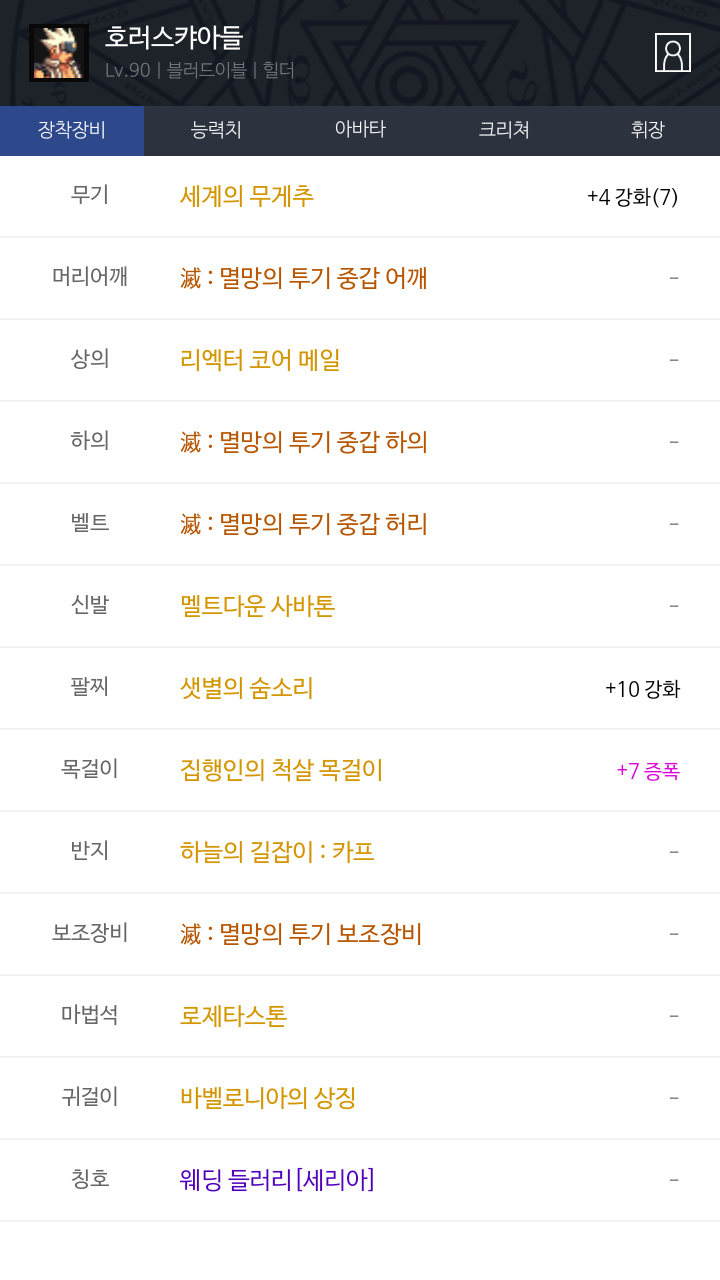The image size is (720, 1280).
Task: Open weapon item 세계의 무게추
Action: 247,196
